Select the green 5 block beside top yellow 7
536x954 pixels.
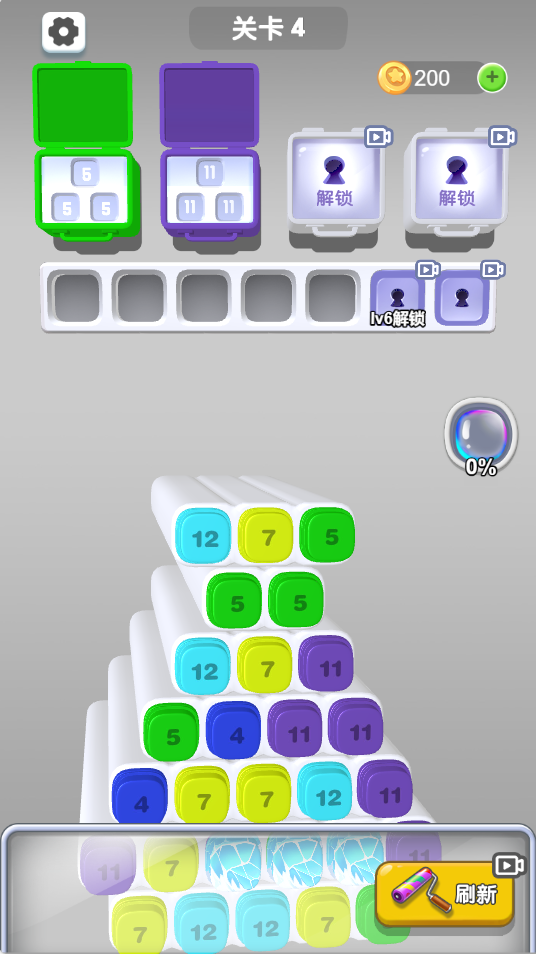[328, 535]
